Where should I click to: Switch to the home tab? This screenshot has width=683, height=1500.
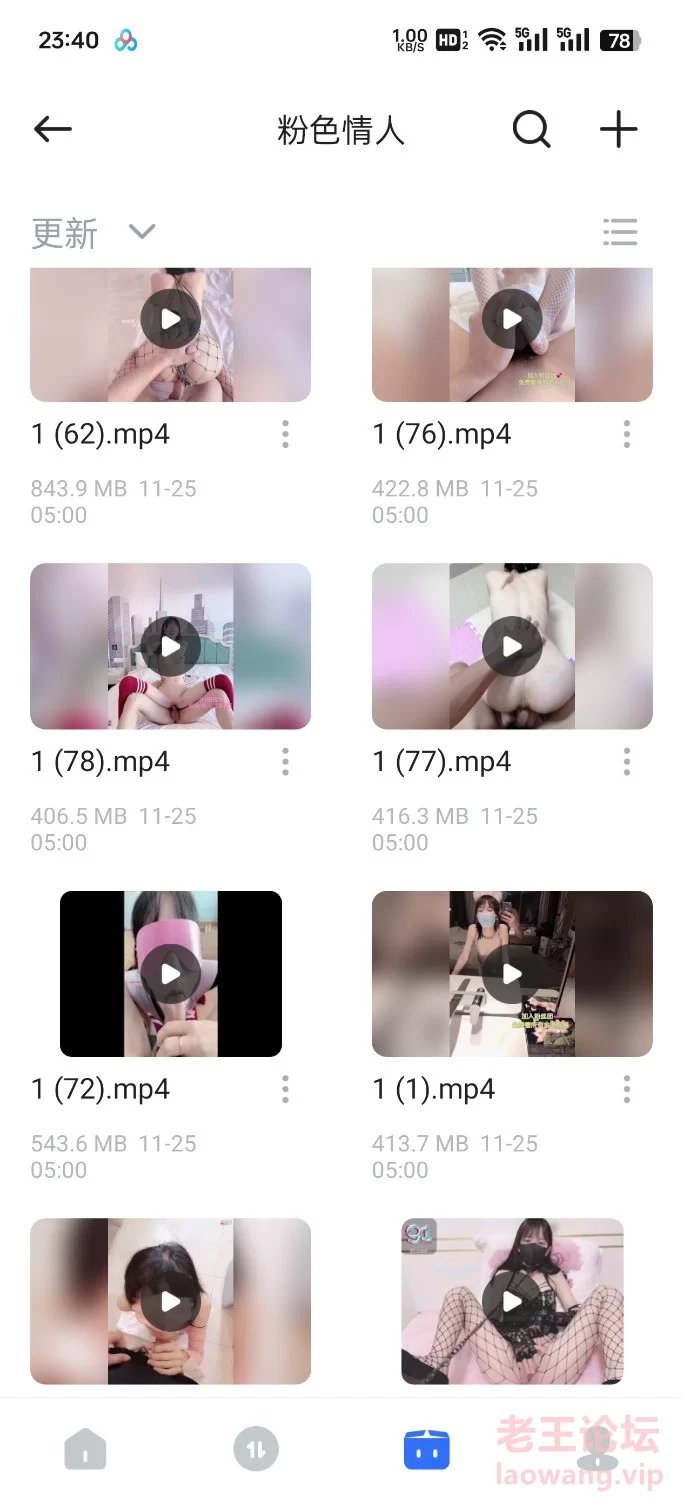[x=85, y=1449]
